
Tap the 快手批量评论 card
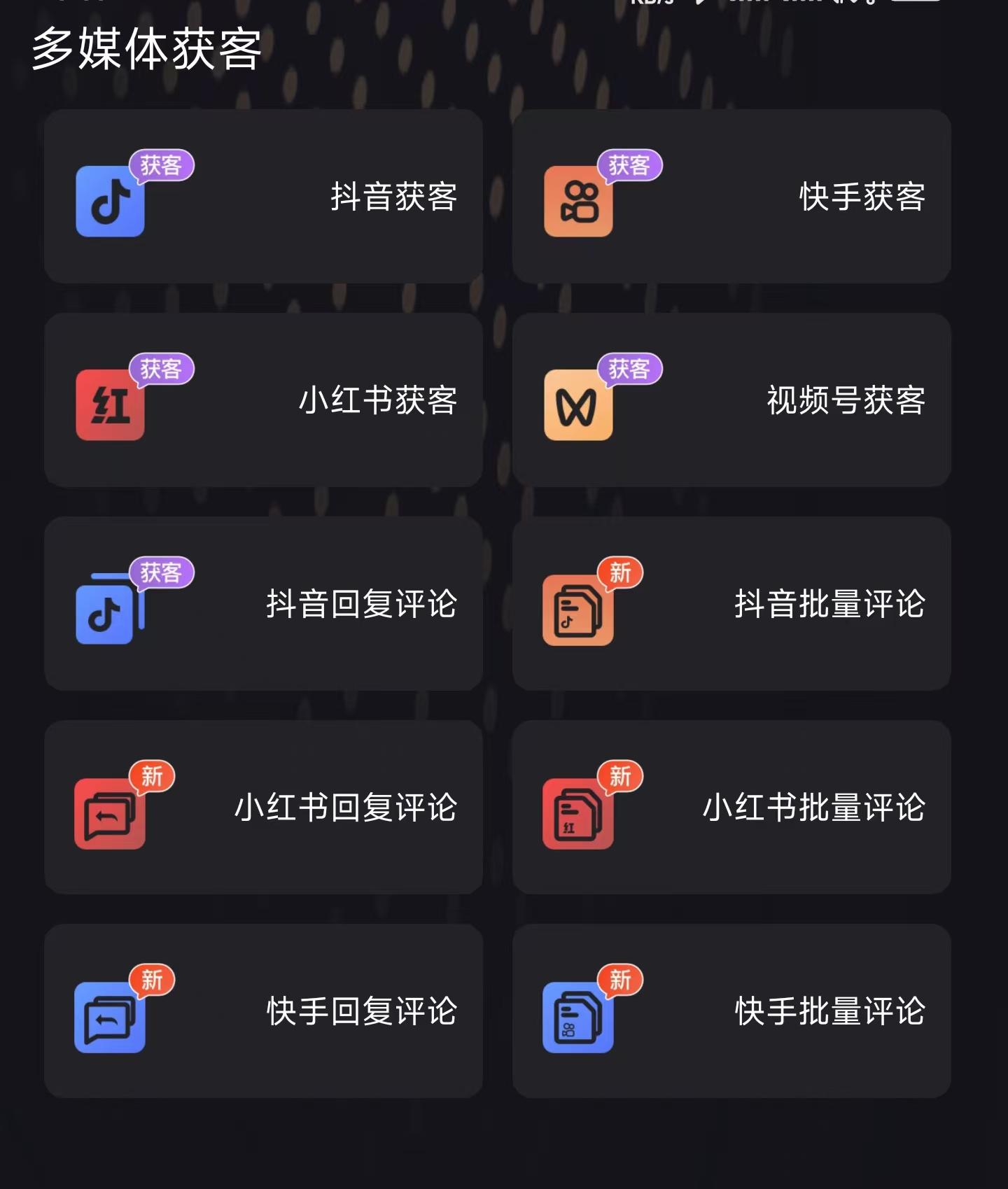point(731,1011)
